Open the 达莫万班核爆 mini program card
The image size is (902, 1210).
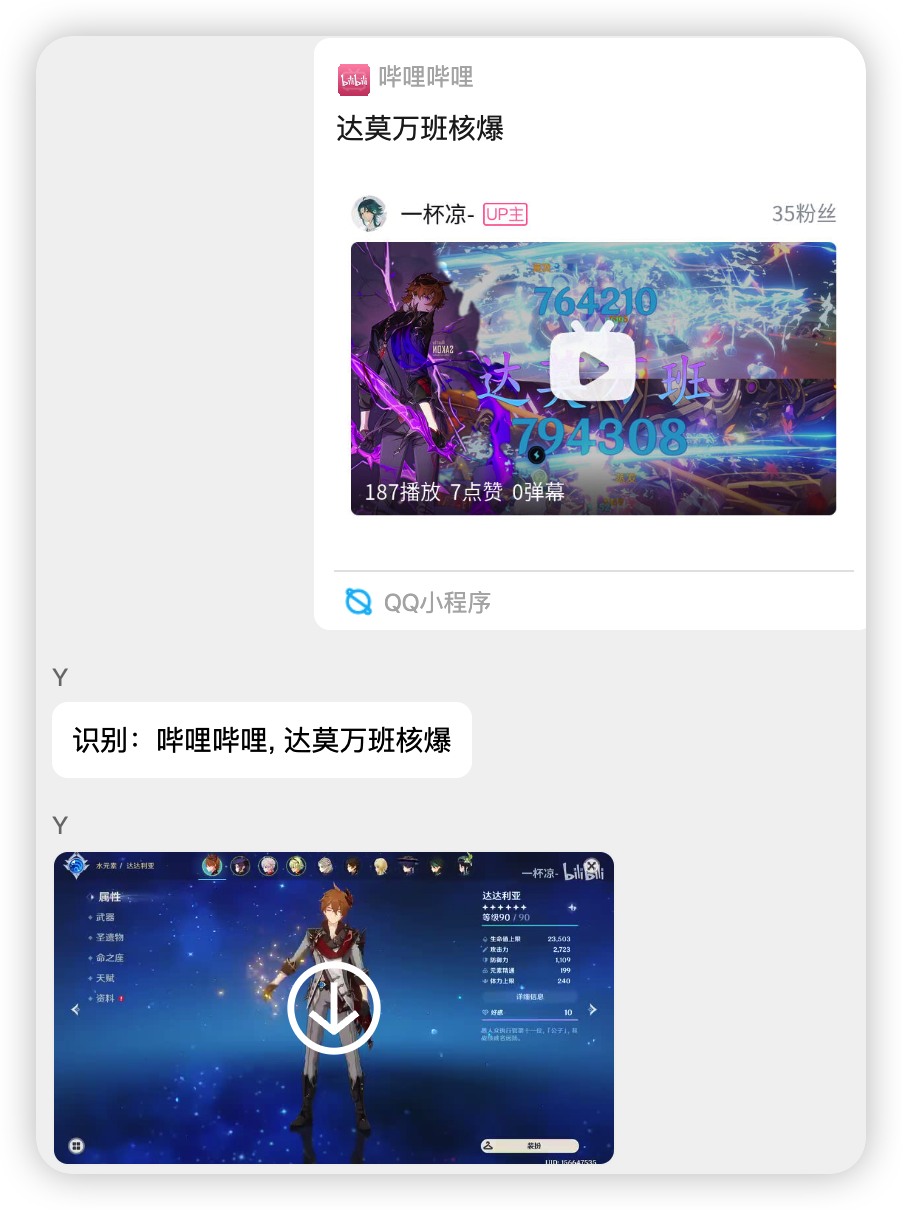click(x=420, y=128)
